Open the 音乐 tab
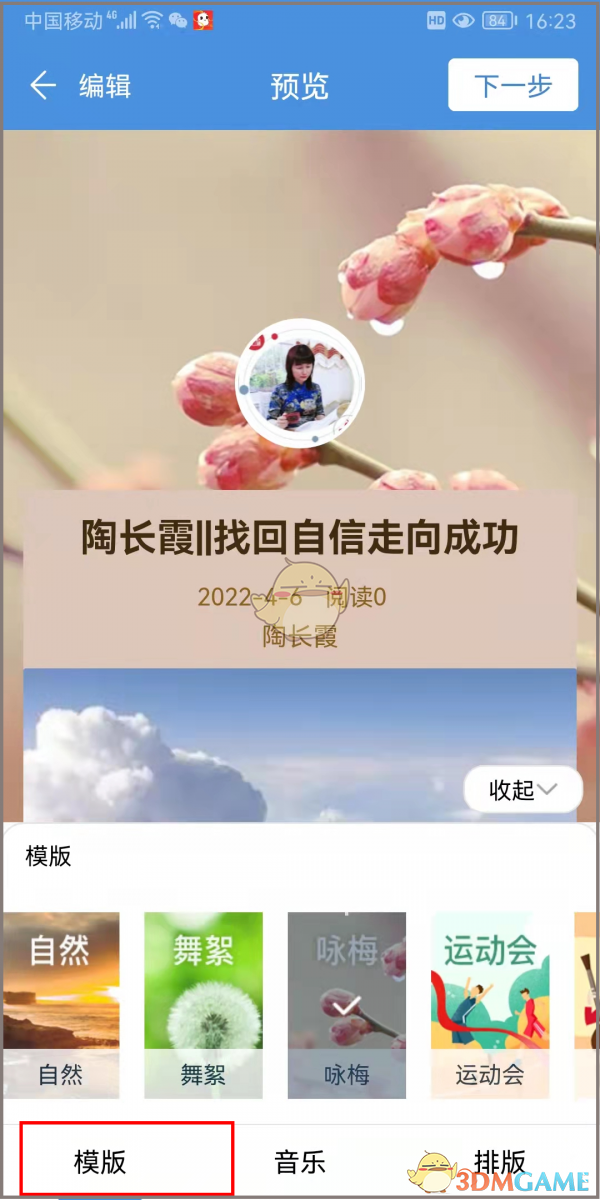The image size is (600, 1200). (300, 1161)
